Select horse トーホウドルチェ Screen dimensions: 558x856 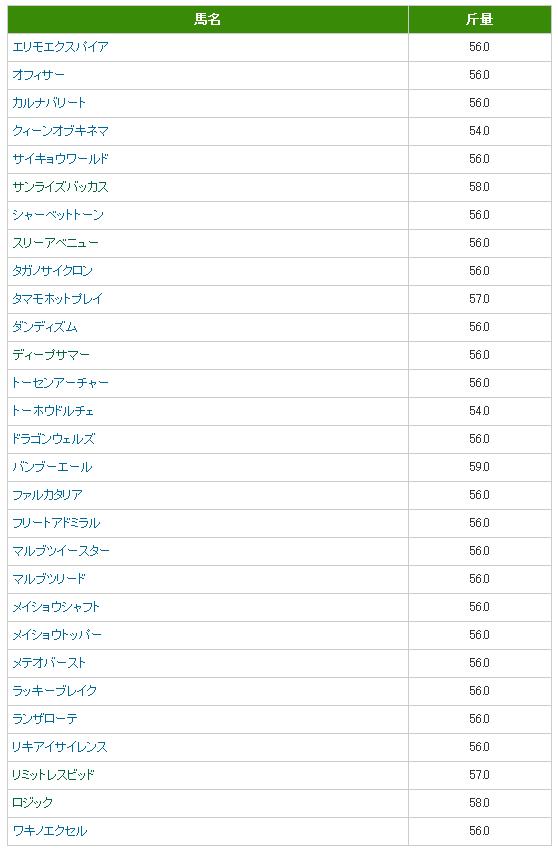point(53,411)
